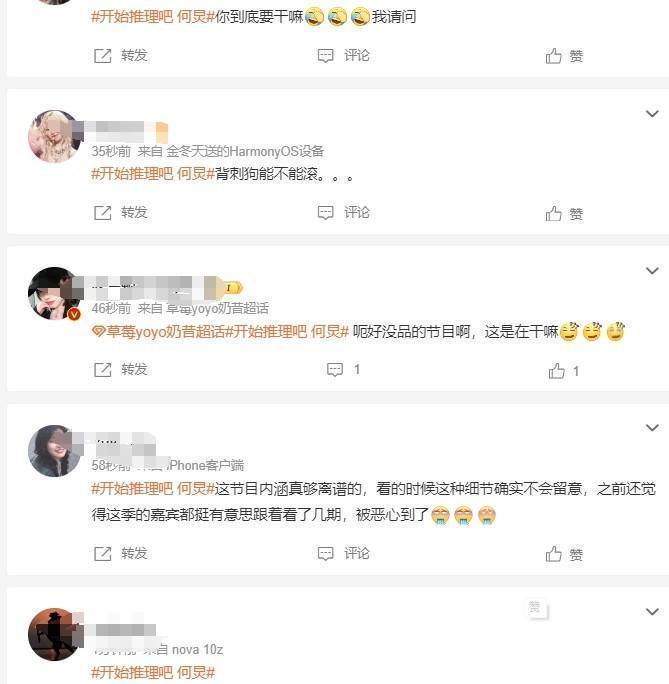Open avatar of the iPhone客户端 poster
The height and width of the screenshot is (684, 669).
click(54, 451)
